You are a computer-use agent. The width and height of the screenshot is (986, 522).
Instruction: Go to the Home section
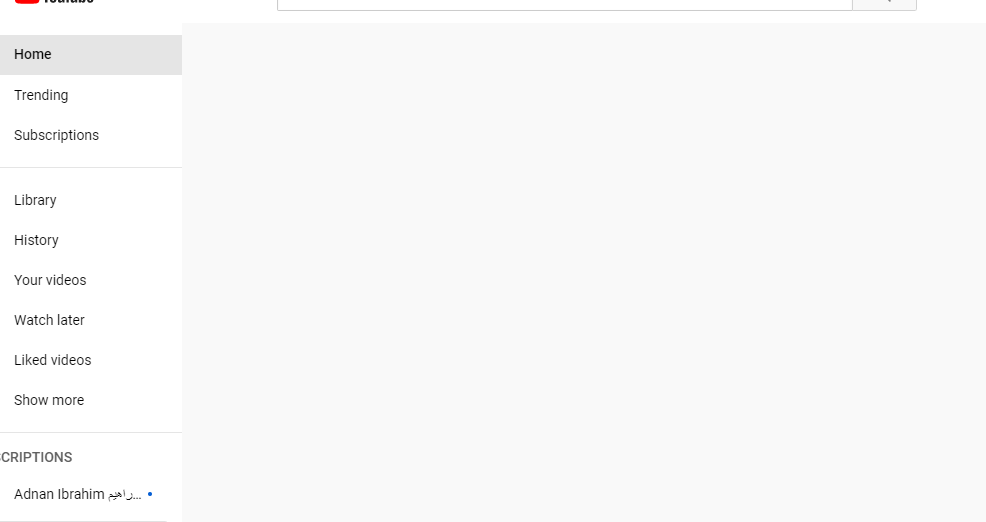pyautogui.click(x=33, y=55)
